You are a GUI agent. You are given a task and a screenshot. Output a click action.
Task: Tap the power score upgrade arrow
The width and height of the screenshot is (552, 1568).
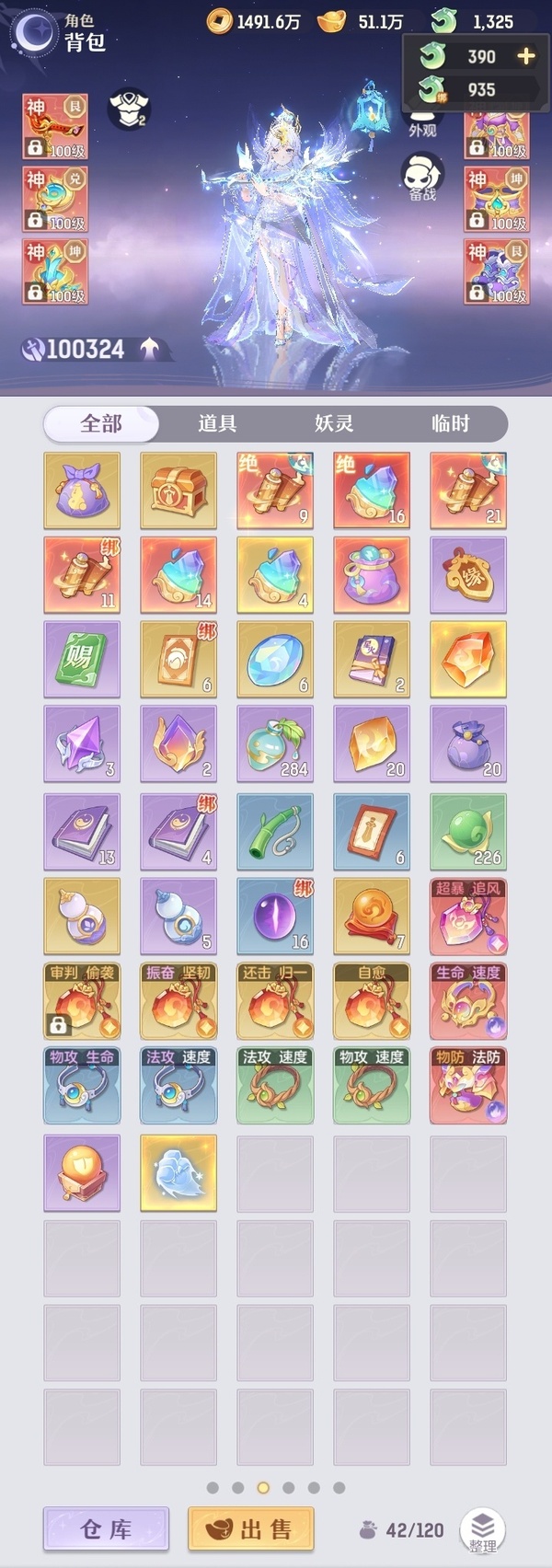click(x=150, y=349)
